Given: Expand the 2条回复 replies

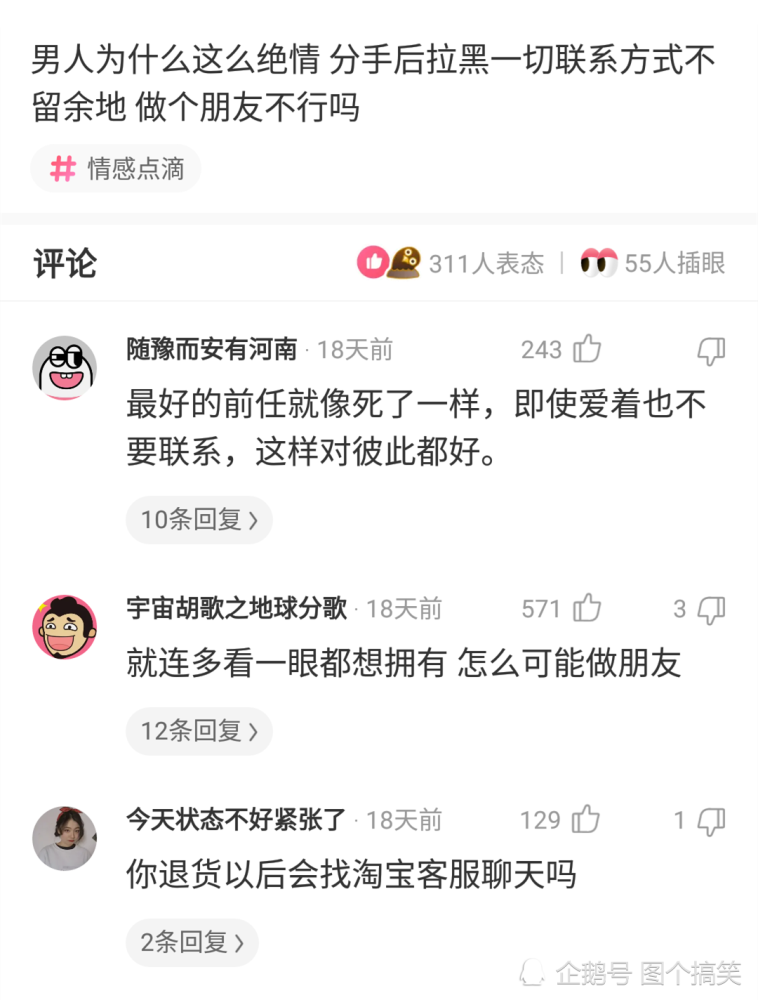Looking at the screenshot, I should (x=192, y=942).
